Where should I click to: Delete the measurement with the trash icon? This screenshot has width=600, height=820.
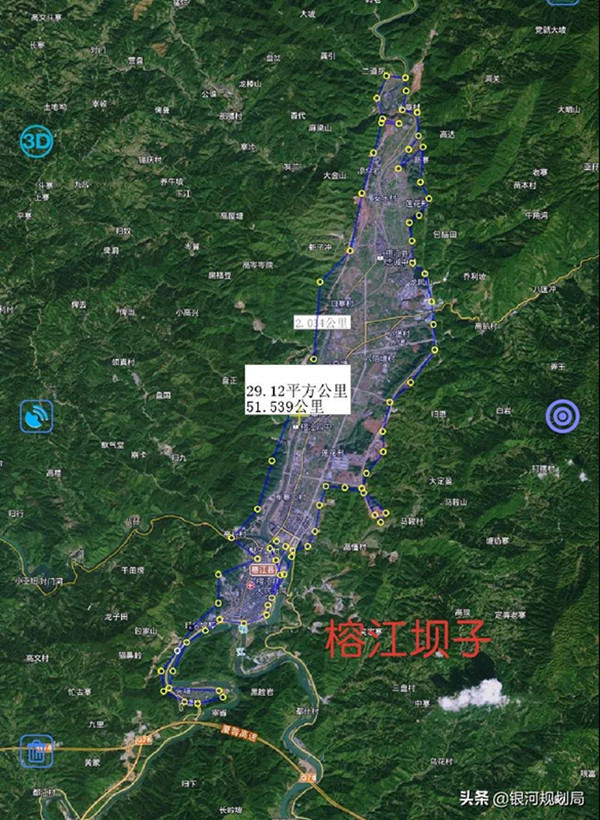[36, 750]
